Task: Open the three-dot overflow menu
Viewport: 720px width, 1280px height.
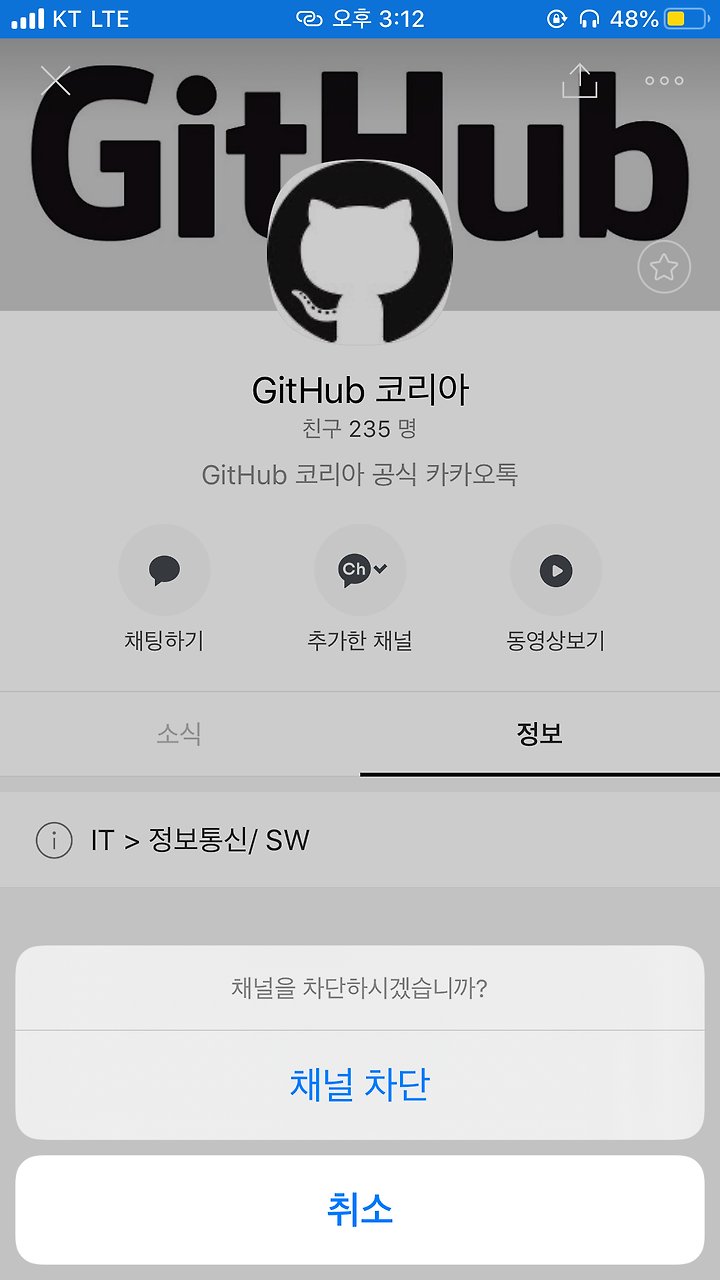Action: [x=664, y=81]
